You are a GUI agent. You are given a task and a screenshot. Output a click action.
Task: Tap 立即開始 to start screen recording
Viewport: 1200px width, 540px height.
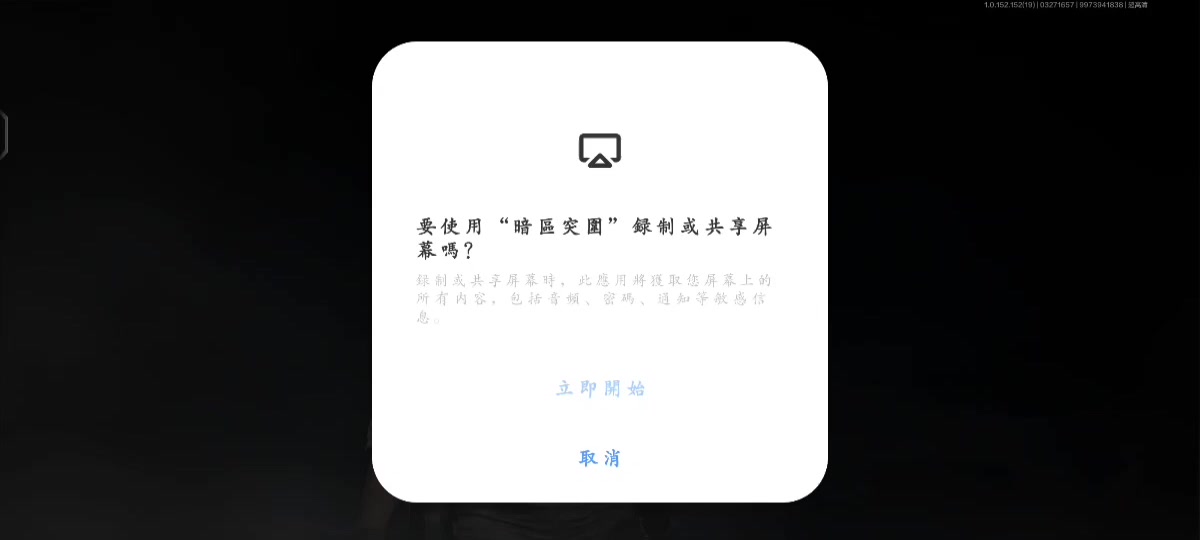600,388
